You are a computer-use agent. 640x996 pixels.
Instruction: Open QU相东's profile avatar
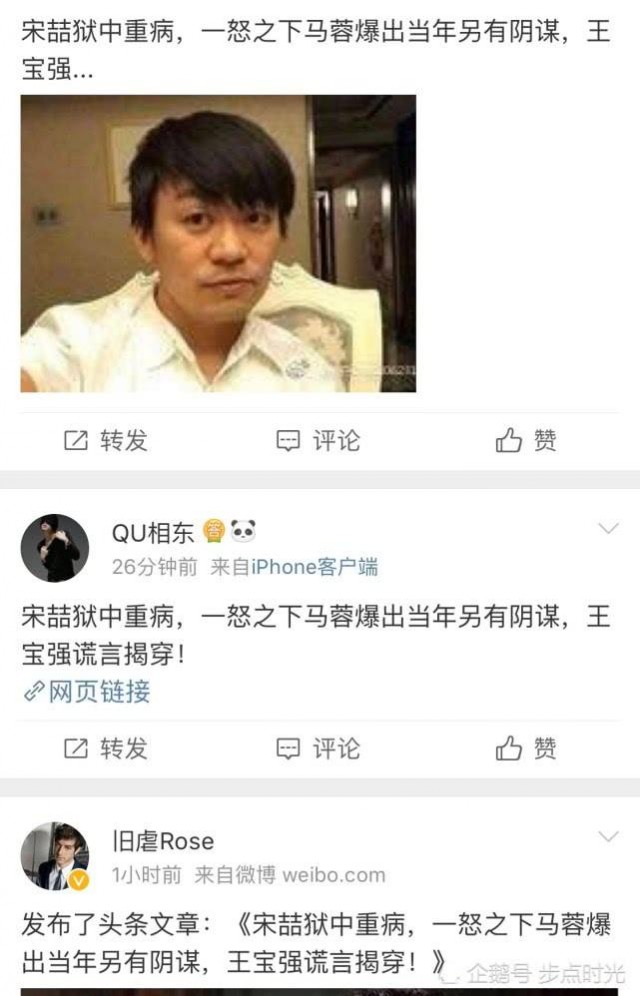[55, 548]
